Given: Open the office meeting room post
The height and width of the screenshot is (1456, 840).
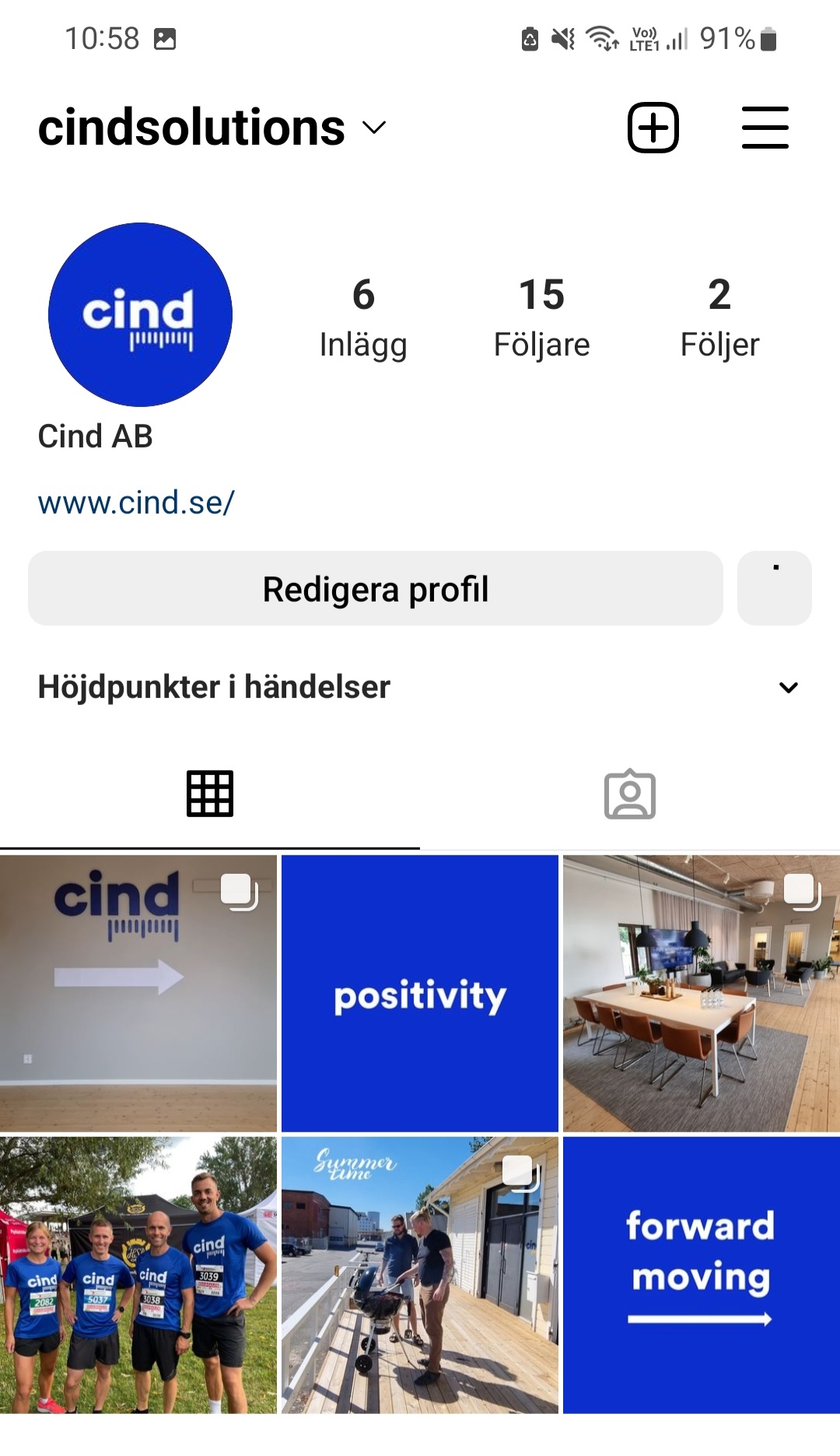Looking at the screenshot, I should pos(702,993).
